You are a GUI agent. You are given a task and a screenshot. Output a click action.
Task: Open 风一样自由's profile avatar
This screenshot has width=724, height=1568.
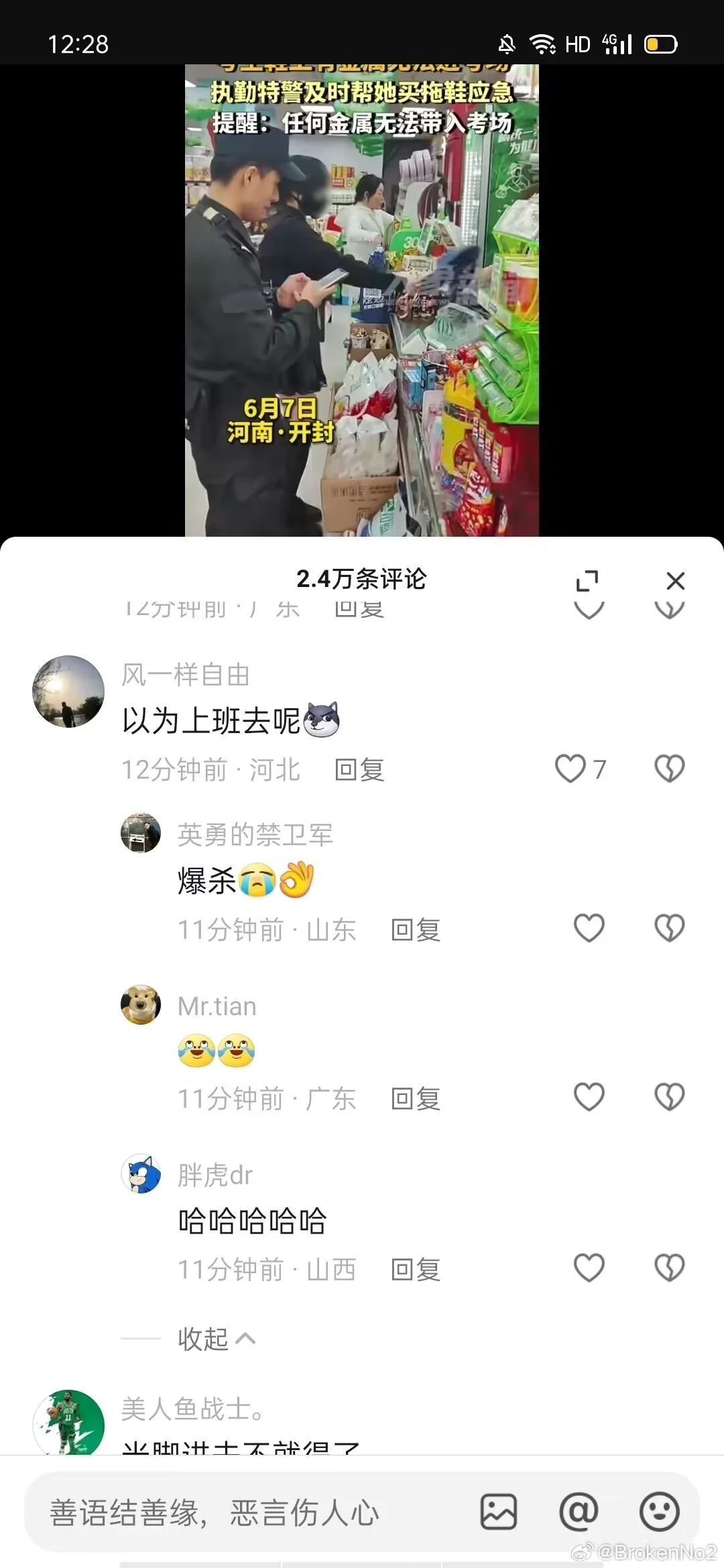(68, 692)
